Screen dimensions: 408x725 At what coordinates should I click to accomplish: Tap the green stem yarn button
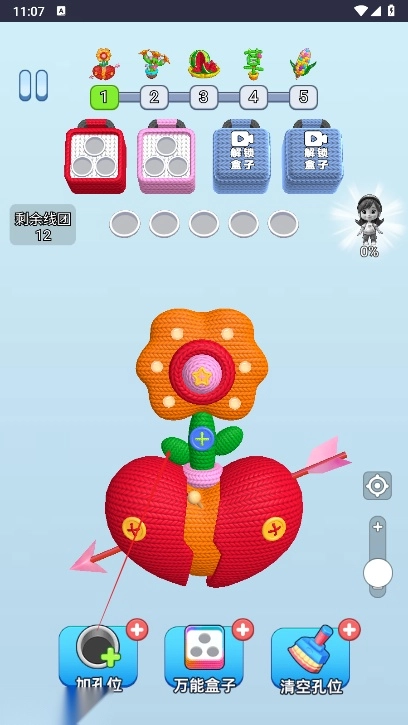202,439
